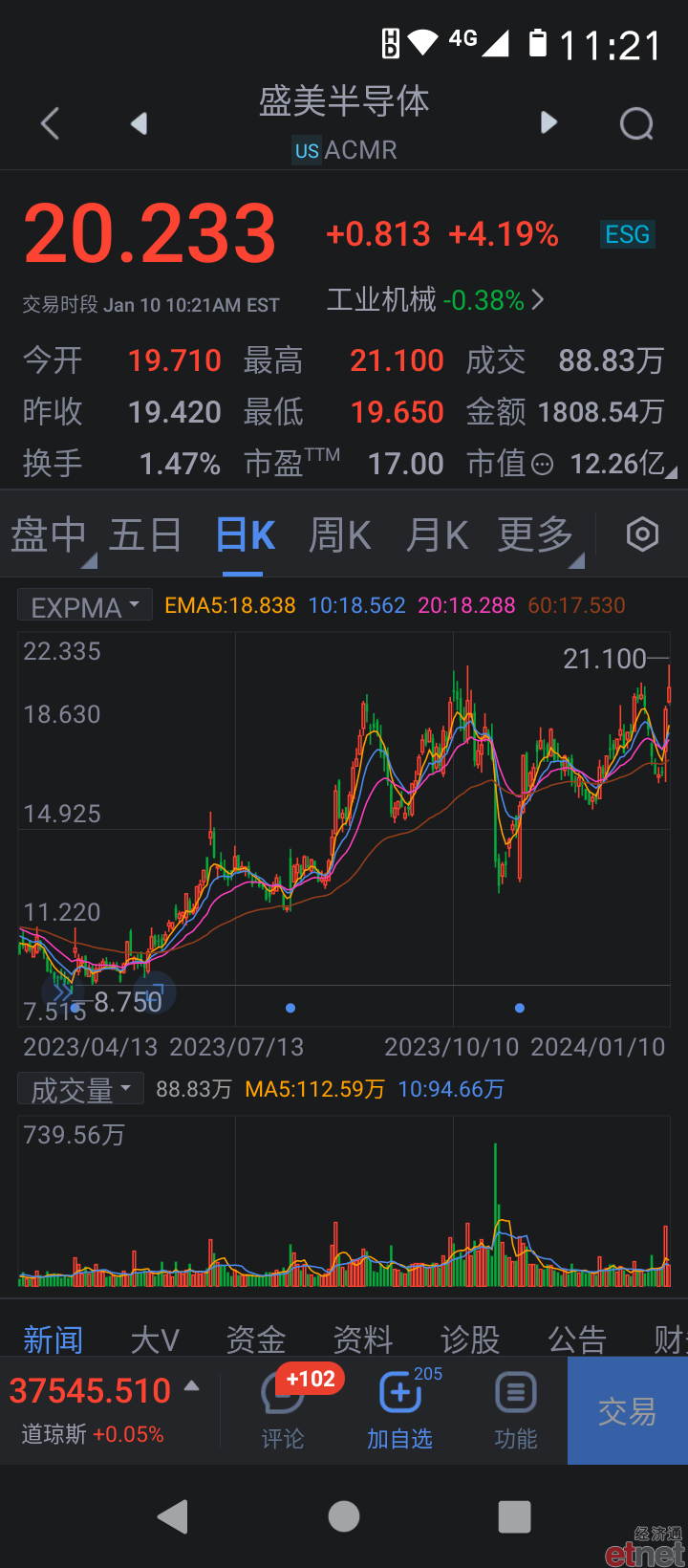
Task: Open the ESG badge
Action: pyautogui.click(x=627, y=234)
